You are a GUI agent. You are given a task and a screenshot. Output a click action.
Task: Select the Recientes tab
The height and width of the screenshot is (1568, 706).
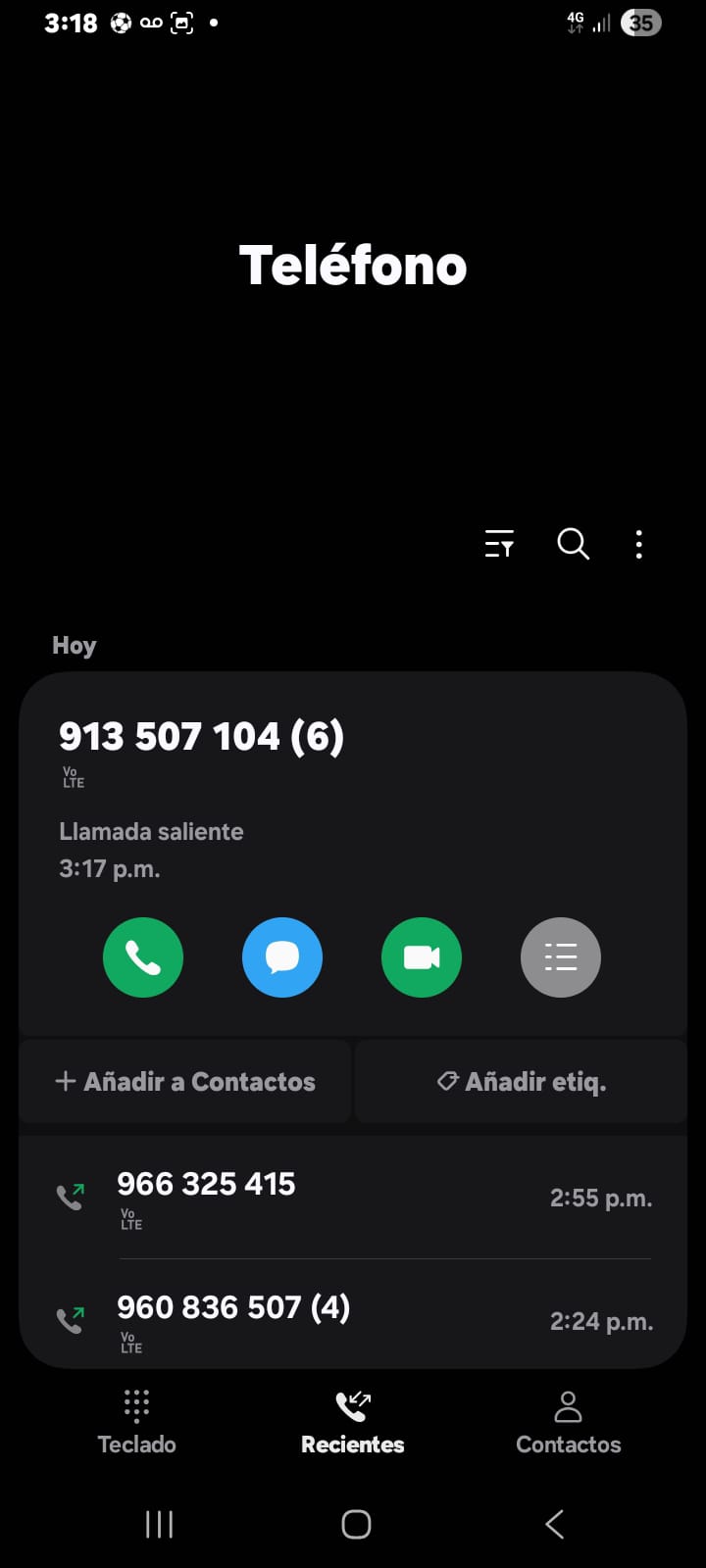click(353, 1421)
